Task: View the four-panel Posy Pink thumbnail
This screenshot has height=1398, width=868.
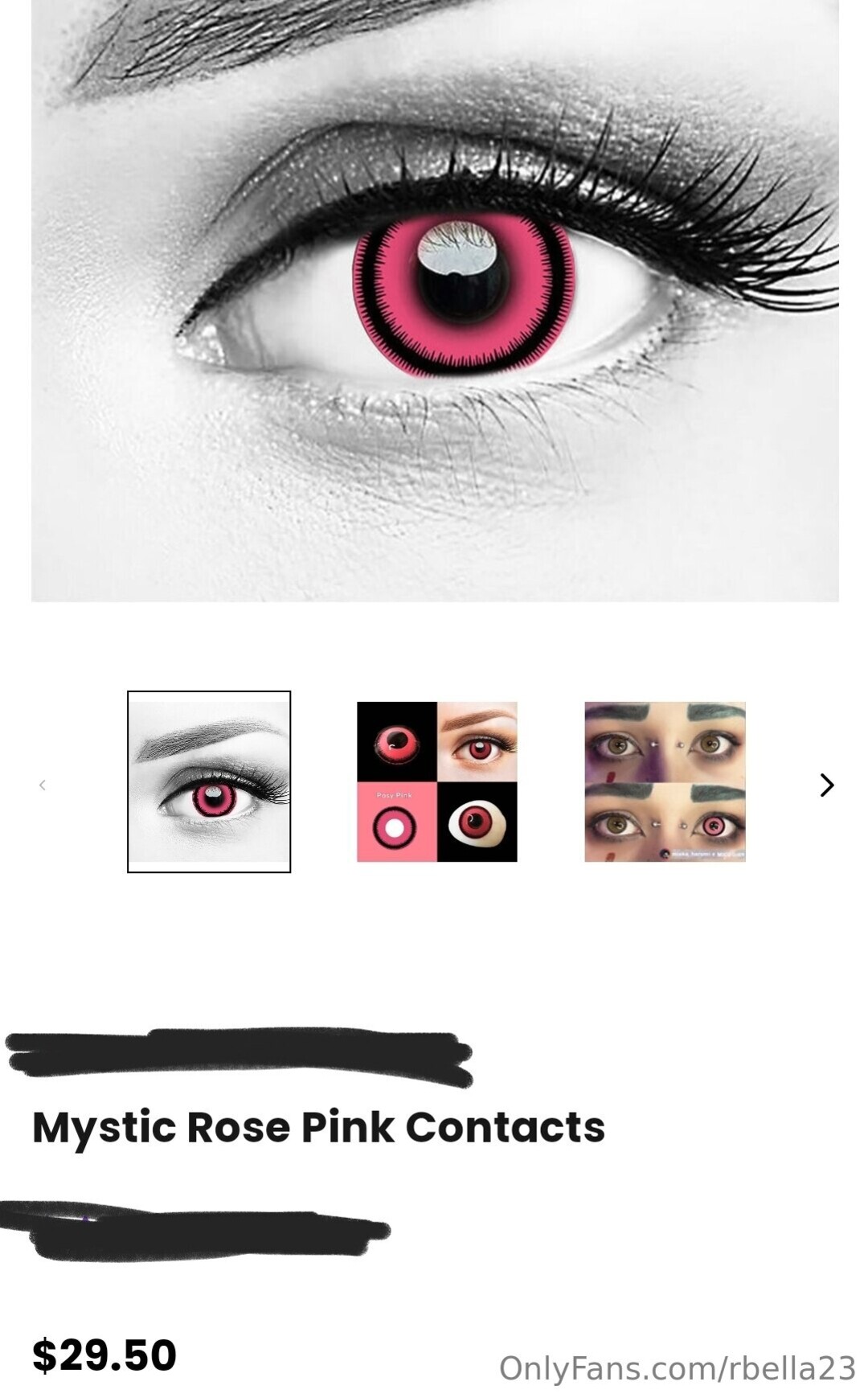Action: pos(436,781)
